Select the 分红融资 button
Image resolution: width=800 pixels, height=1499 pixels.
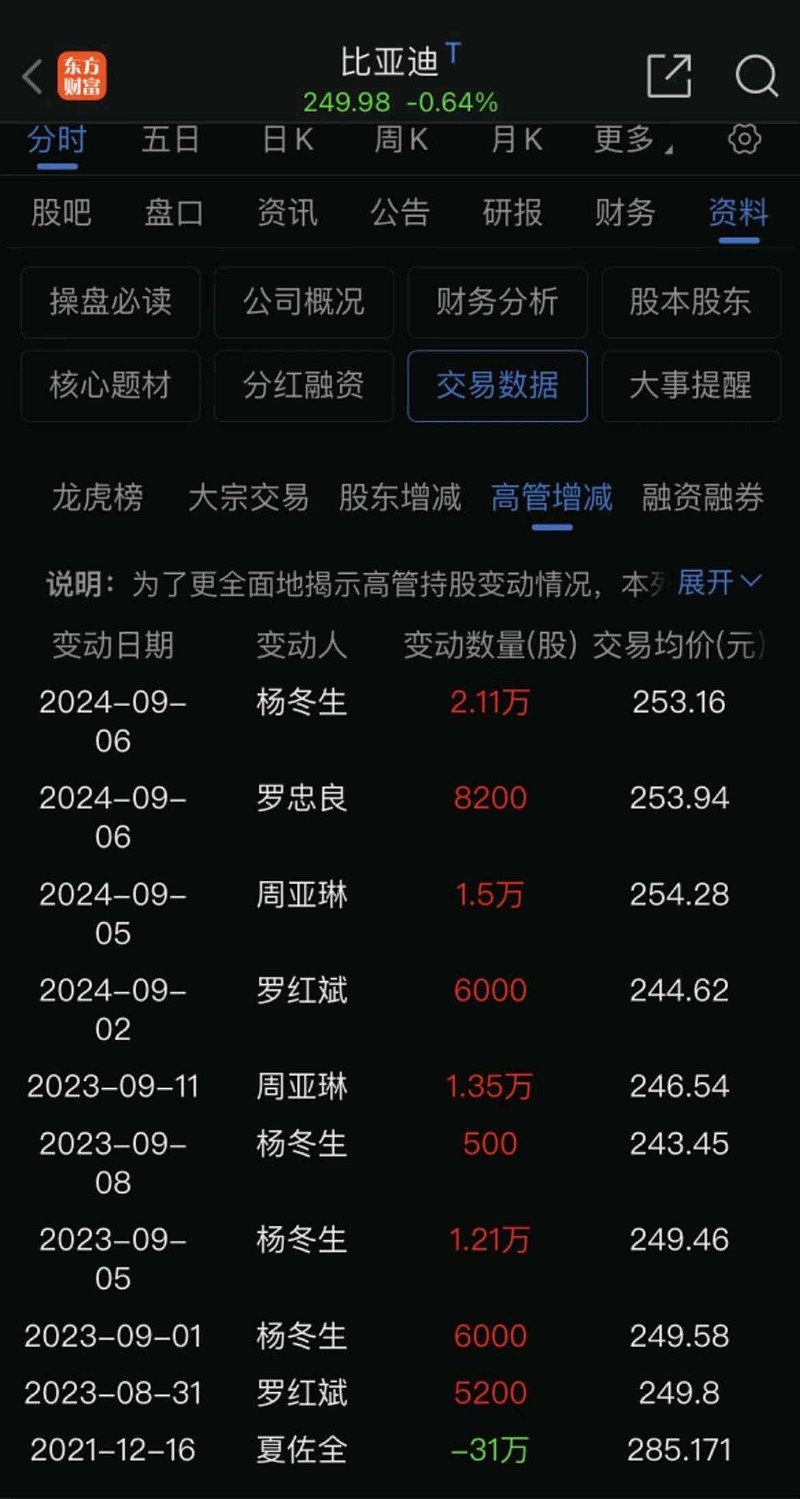[x=304, y=386]
